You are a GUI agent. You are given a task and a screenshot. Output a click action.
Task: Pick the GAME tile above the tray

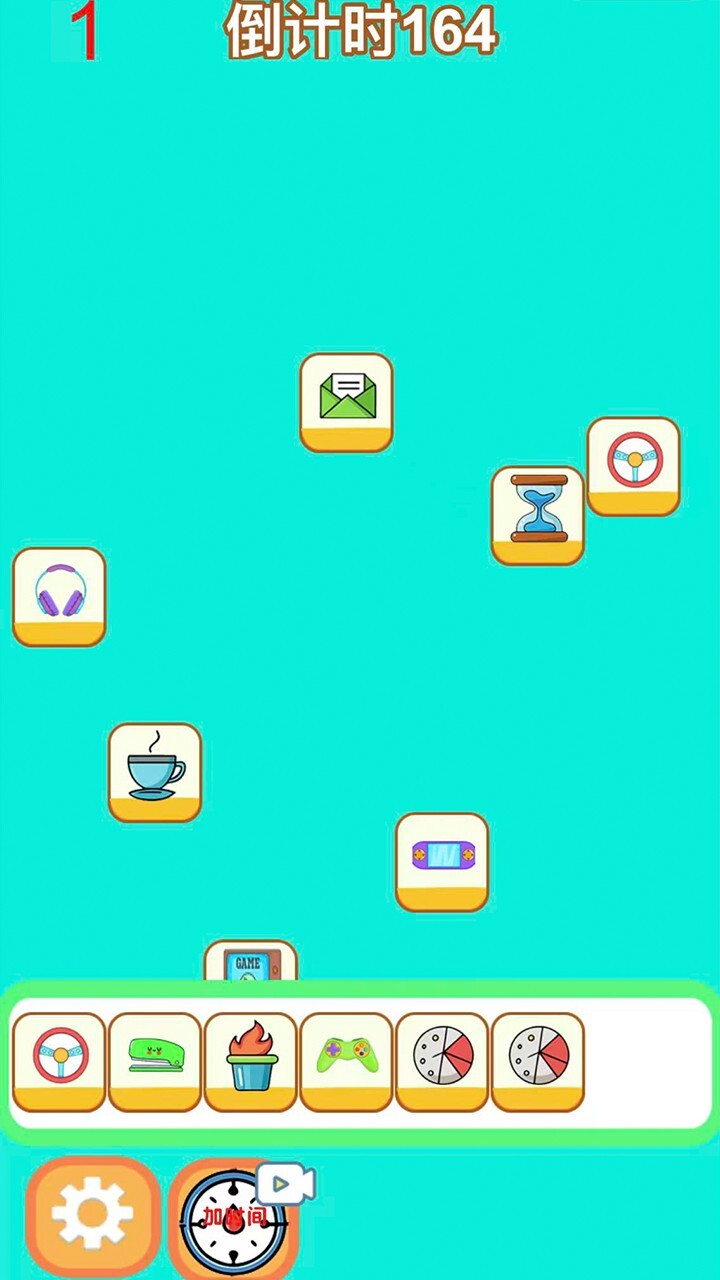click(250, 962)
